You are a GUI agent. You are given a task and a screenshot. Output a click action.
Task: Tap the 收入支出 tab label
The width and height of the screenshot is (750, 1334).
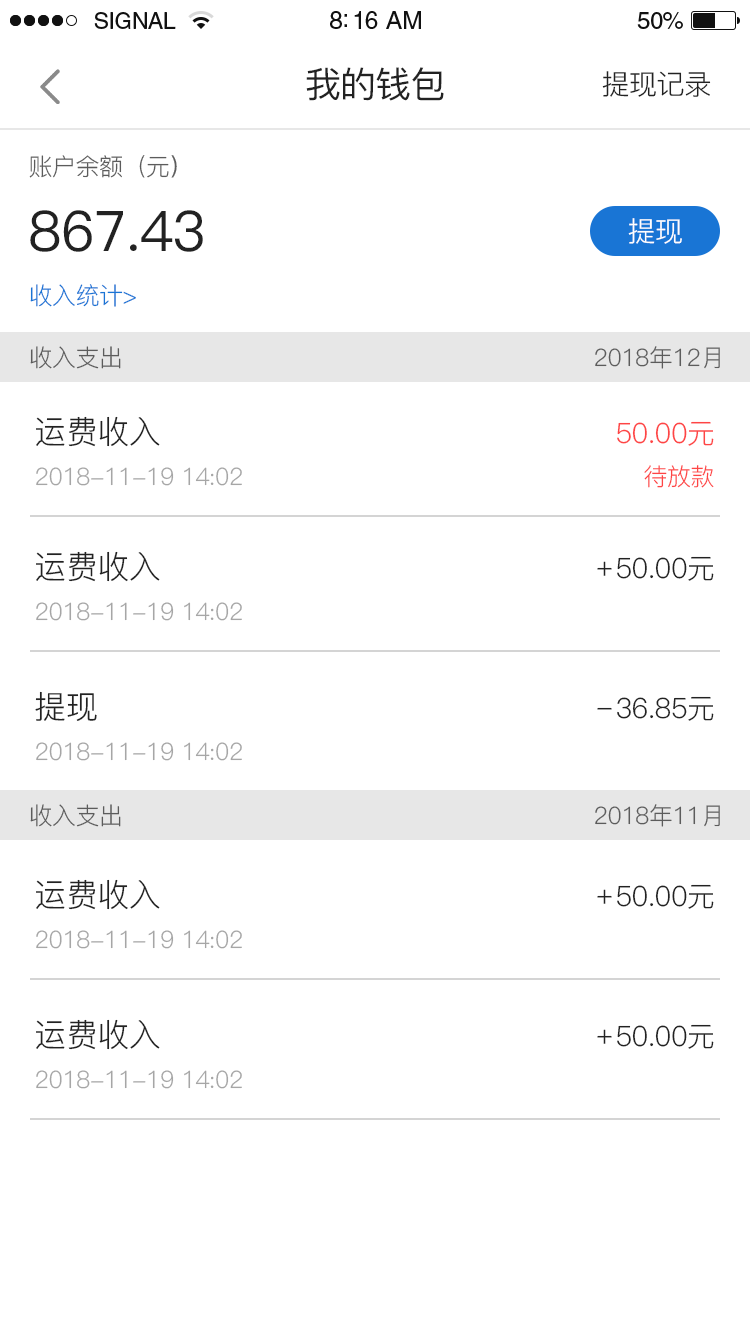(65, 356)
